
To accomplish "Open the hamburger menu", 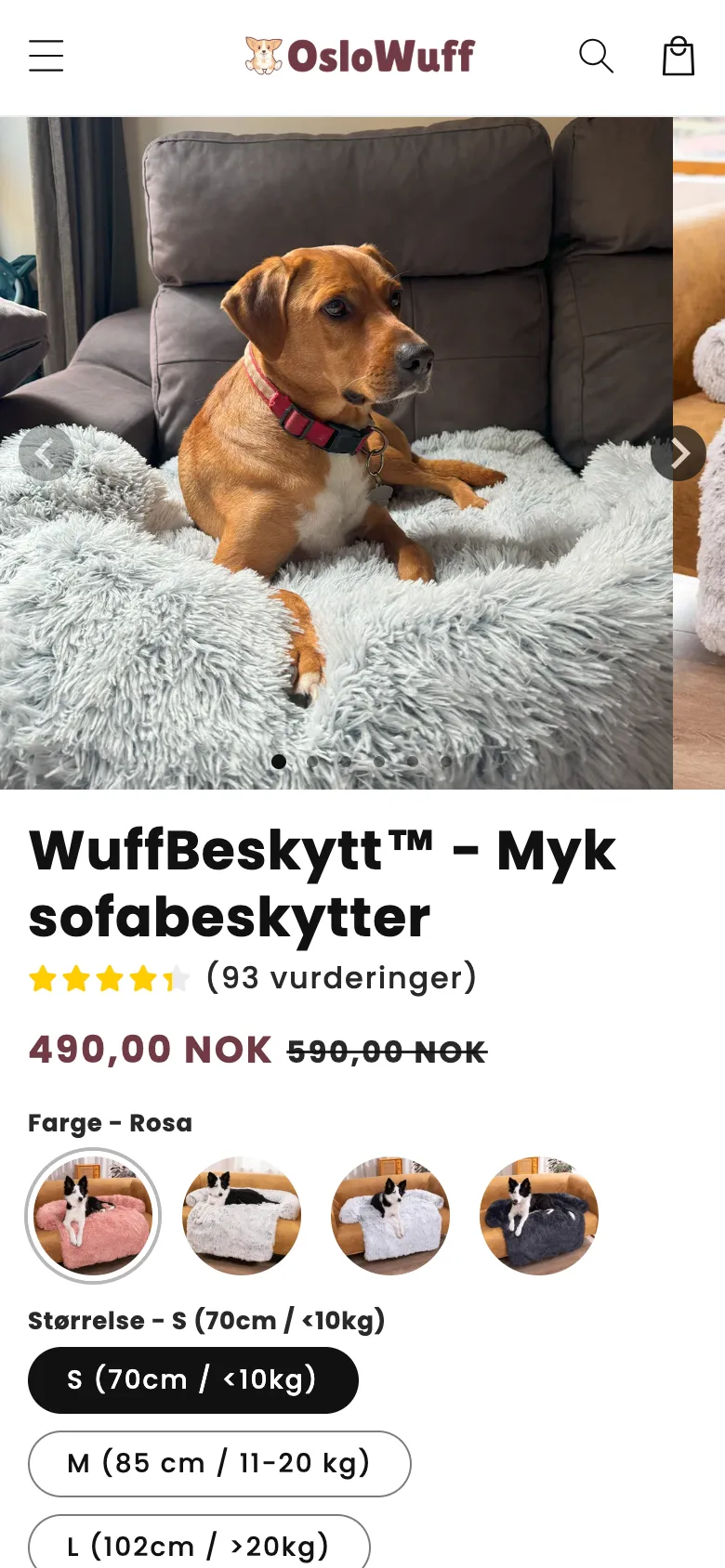I will click(46, 56).
